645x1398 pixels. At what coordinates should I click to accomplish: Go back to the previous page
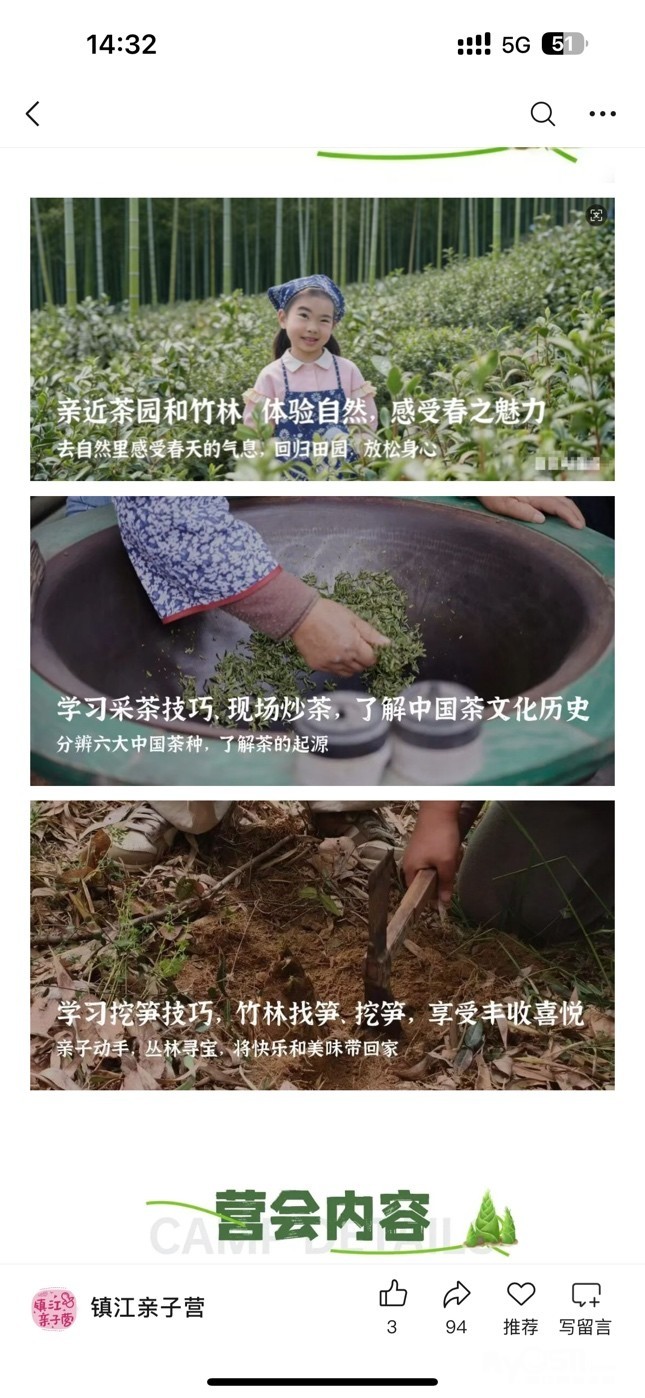point(33,114)
